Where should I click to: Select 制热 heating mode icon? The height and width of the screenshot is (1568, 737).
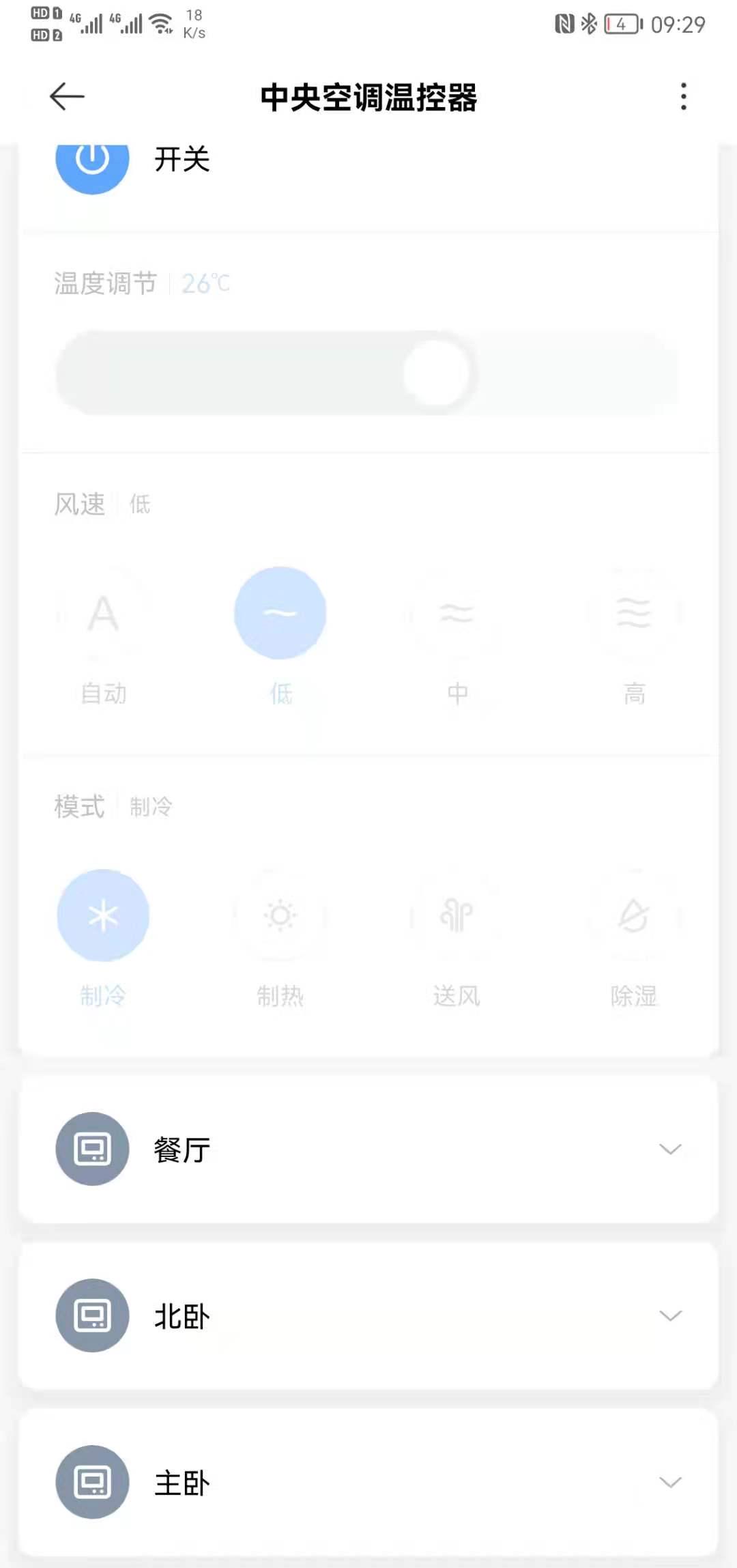280,916
